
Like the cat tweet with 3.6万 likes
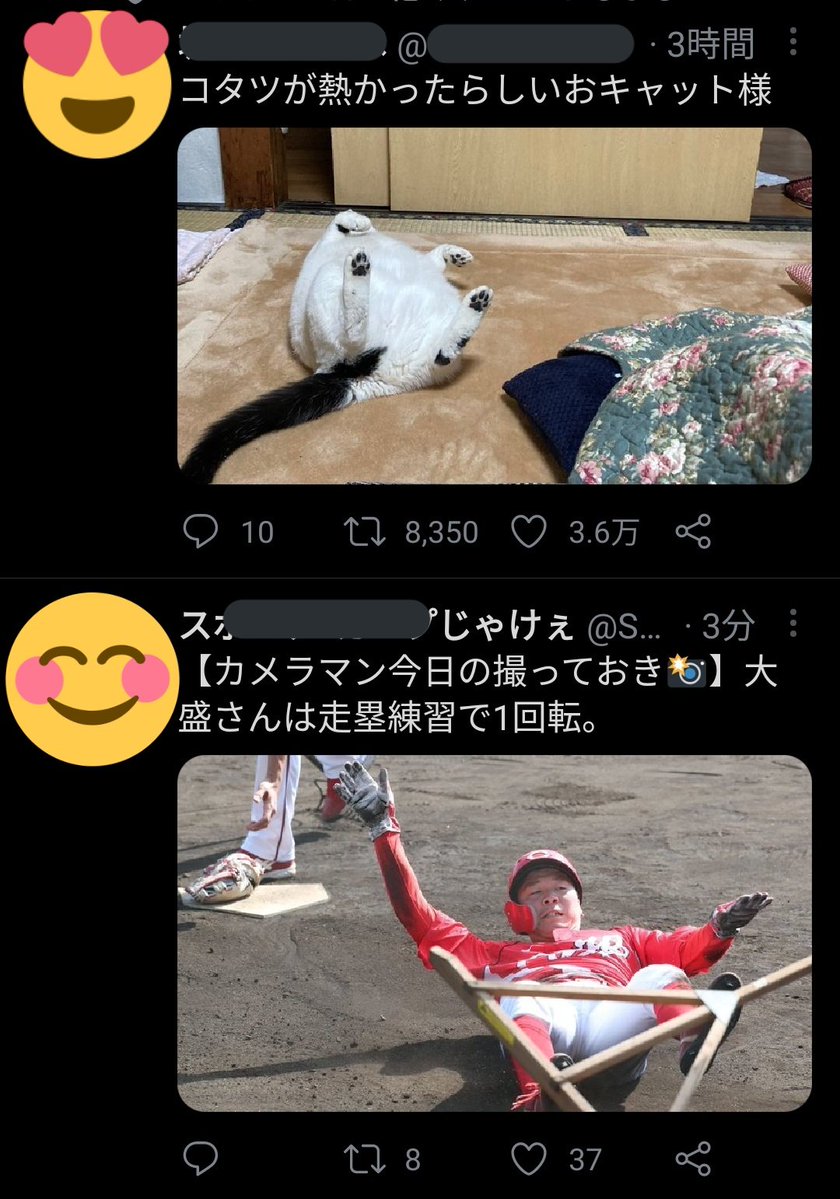point(528,532)
